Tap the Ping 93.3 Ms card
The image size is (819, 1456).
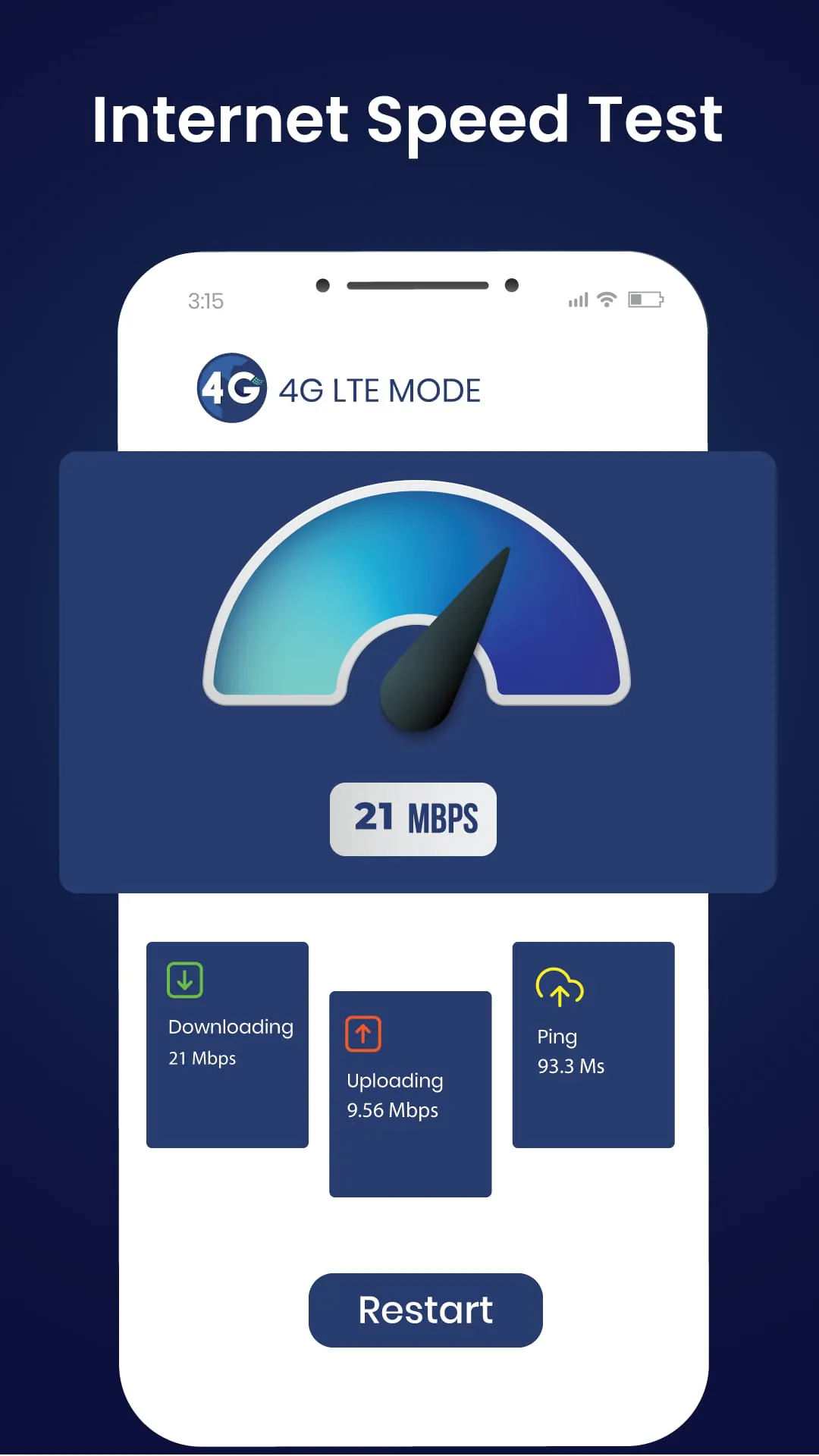click(593, 1043)
